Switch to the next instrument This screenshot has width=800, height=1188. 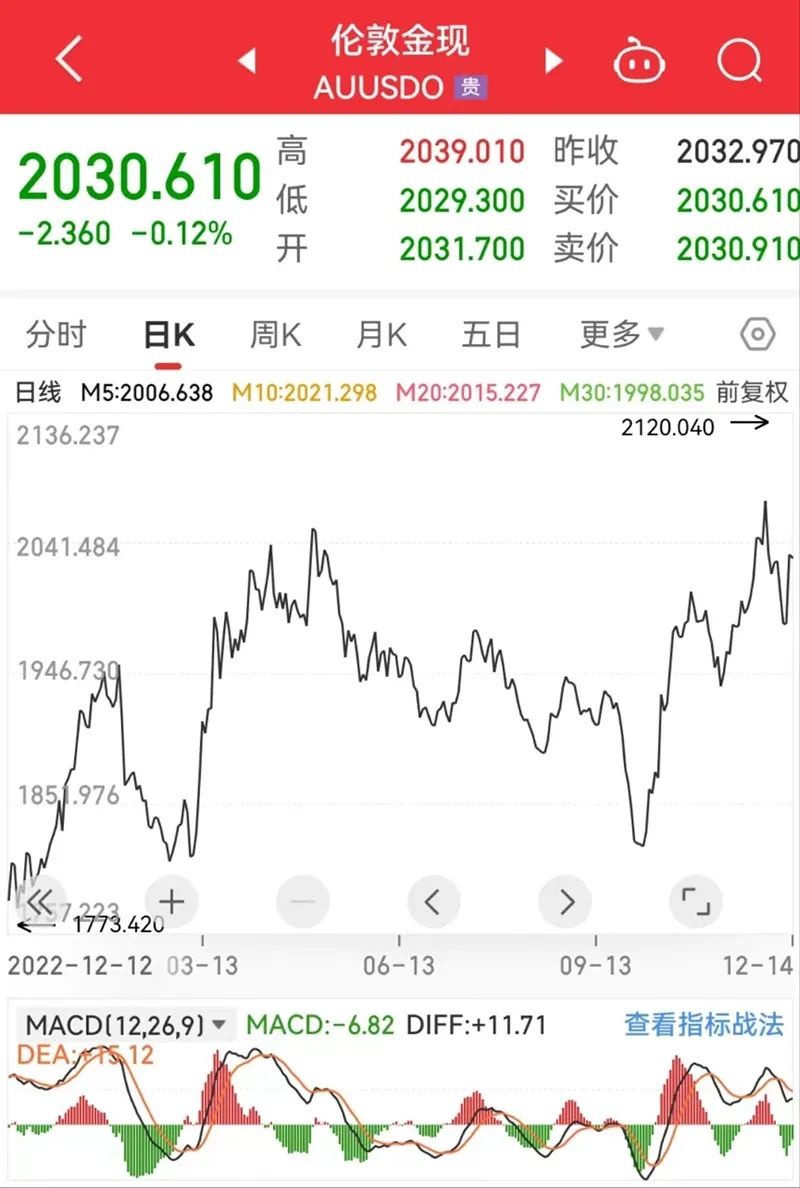(x=553, y=62)
